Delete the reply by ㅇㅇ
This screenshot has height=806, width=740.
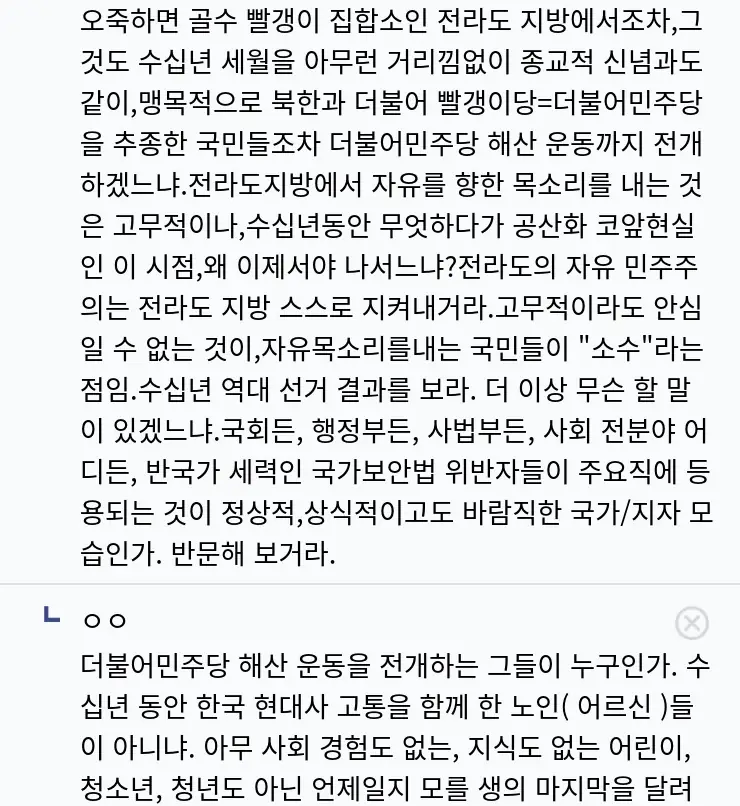[692, 623]
